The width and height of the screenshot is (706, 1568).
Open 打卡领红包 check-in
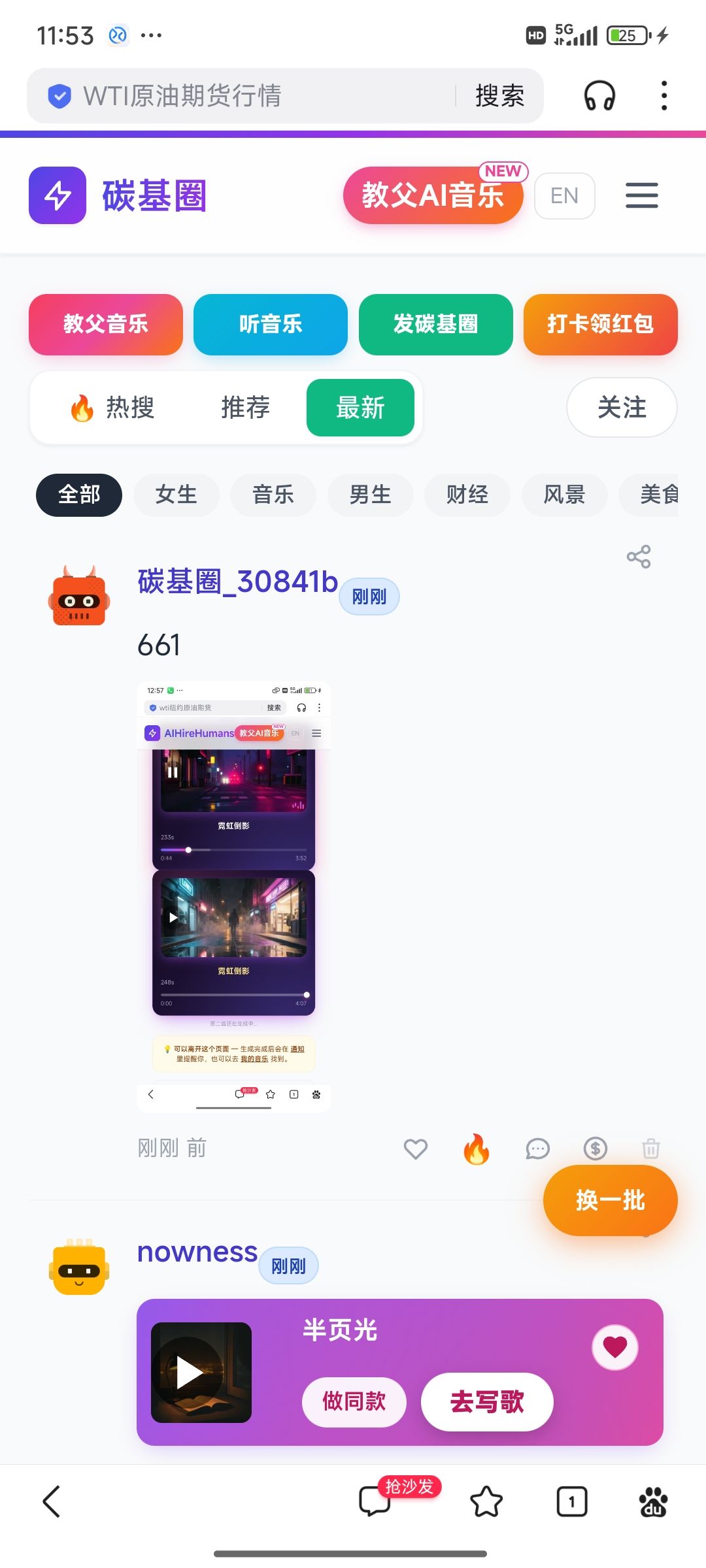[600, 324]
